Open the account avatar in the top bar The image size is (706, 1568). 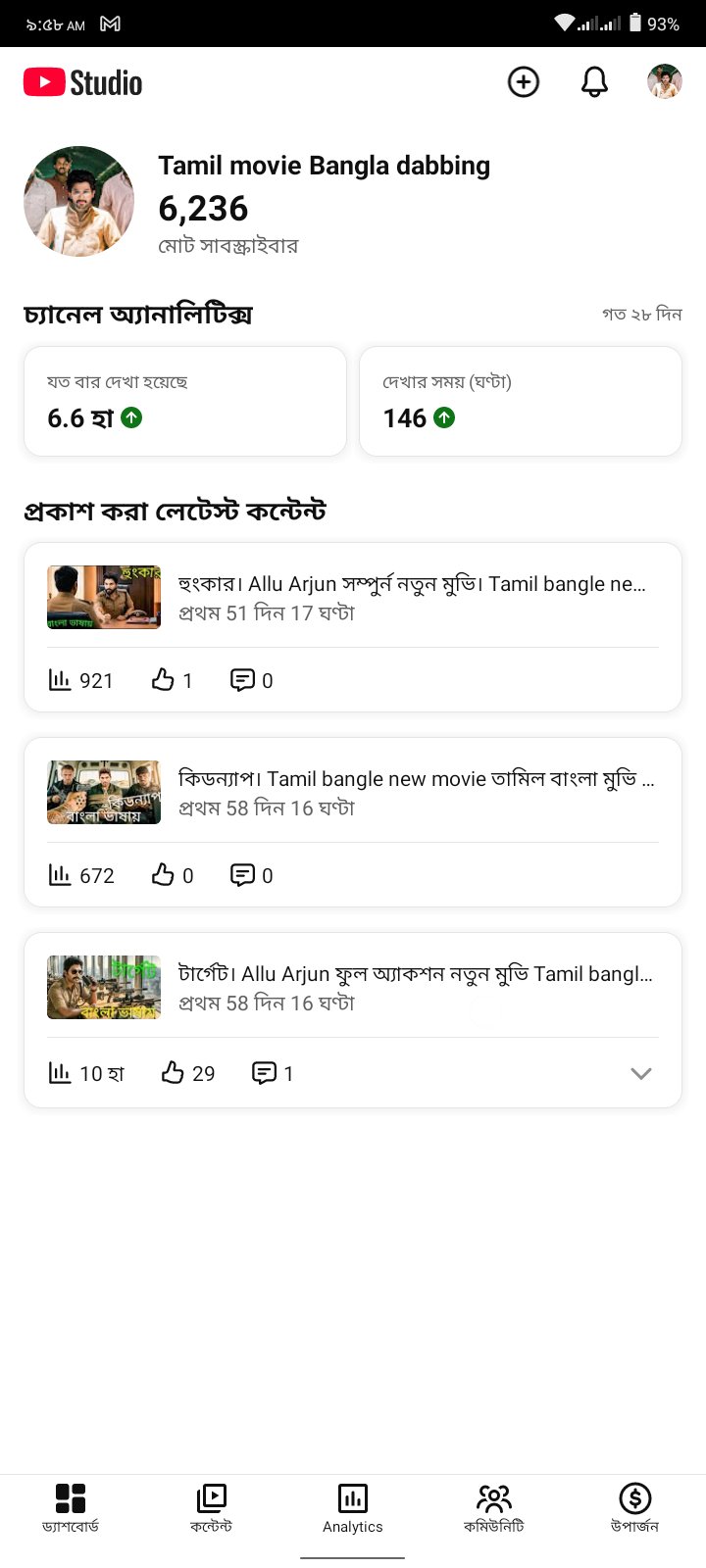pos(665,82)
